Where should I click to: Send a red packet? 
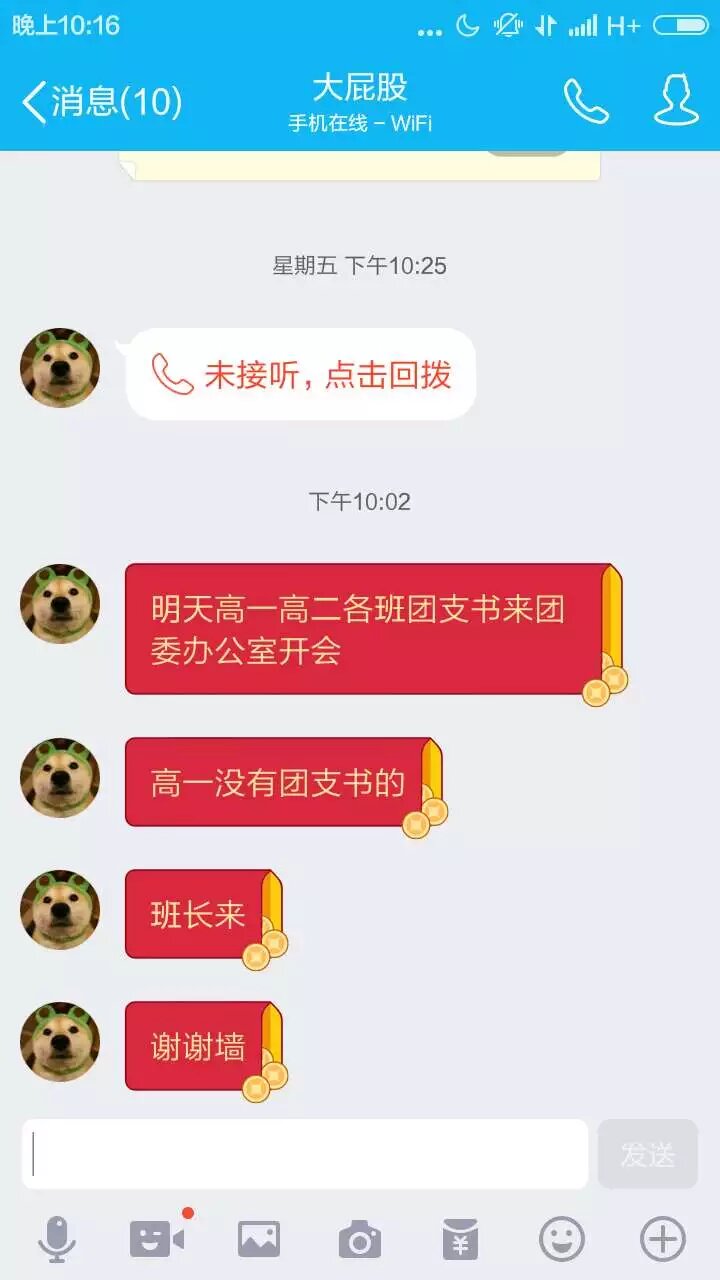pyautogui.click(x=461, y=1240)
